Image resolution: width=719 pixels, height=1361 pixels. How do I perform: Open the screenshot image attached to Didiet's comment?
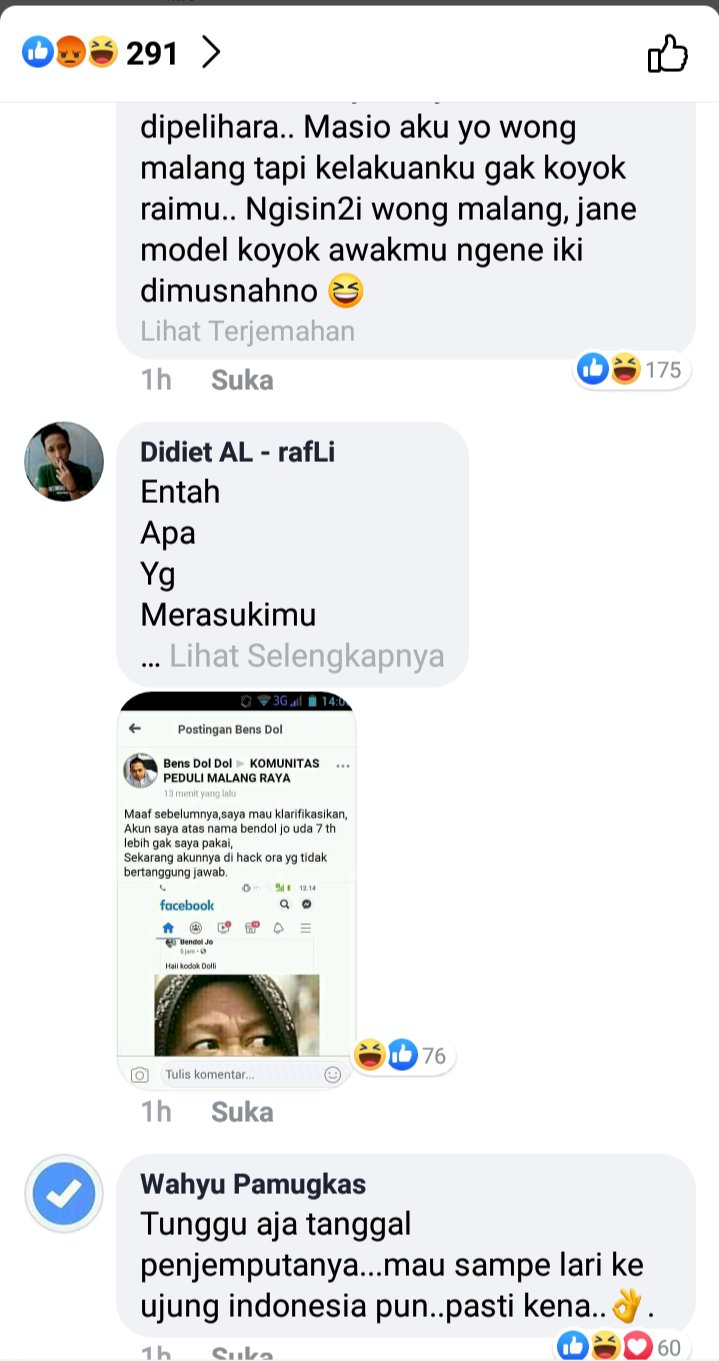click(x=237, y=889)
